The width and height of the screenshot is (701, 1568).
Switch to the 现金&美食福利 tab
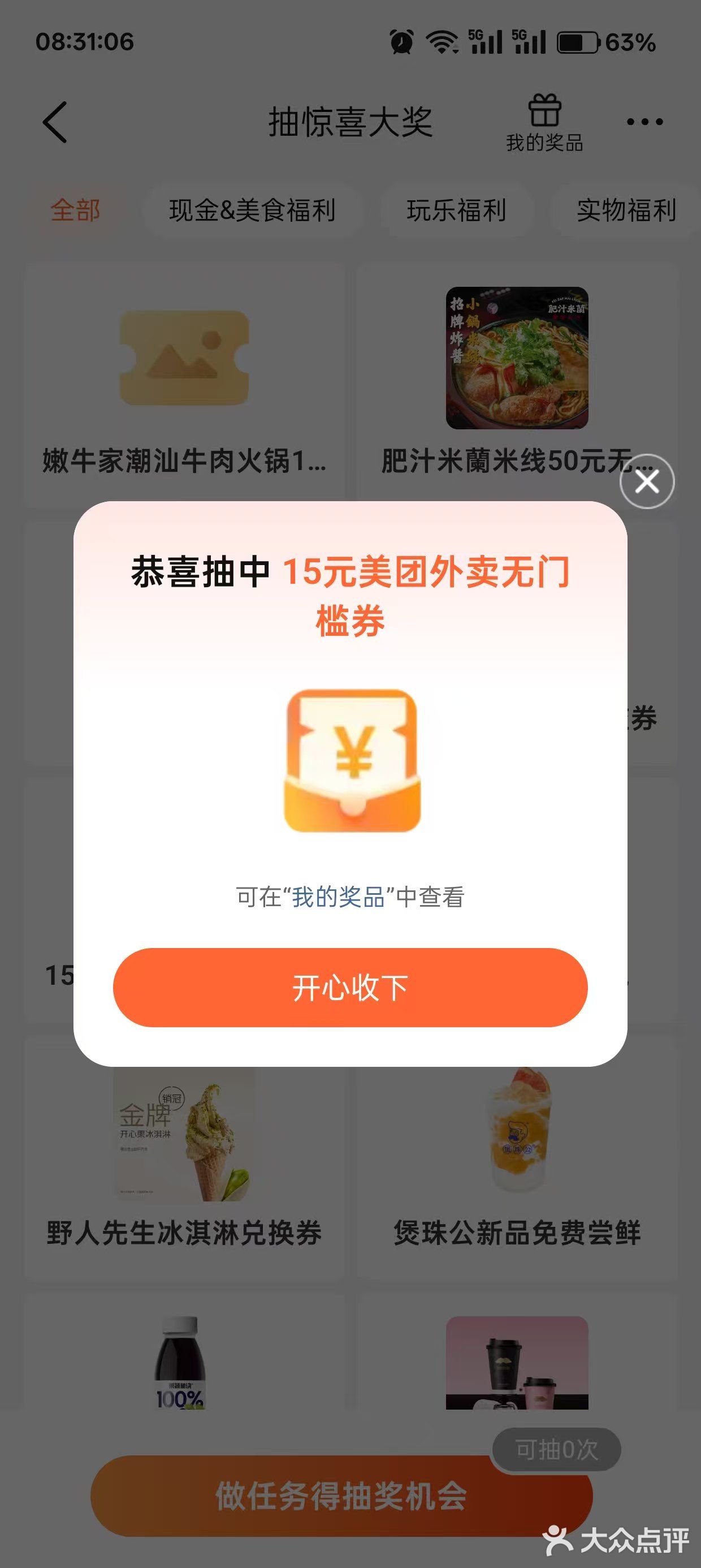click(252, 210)
